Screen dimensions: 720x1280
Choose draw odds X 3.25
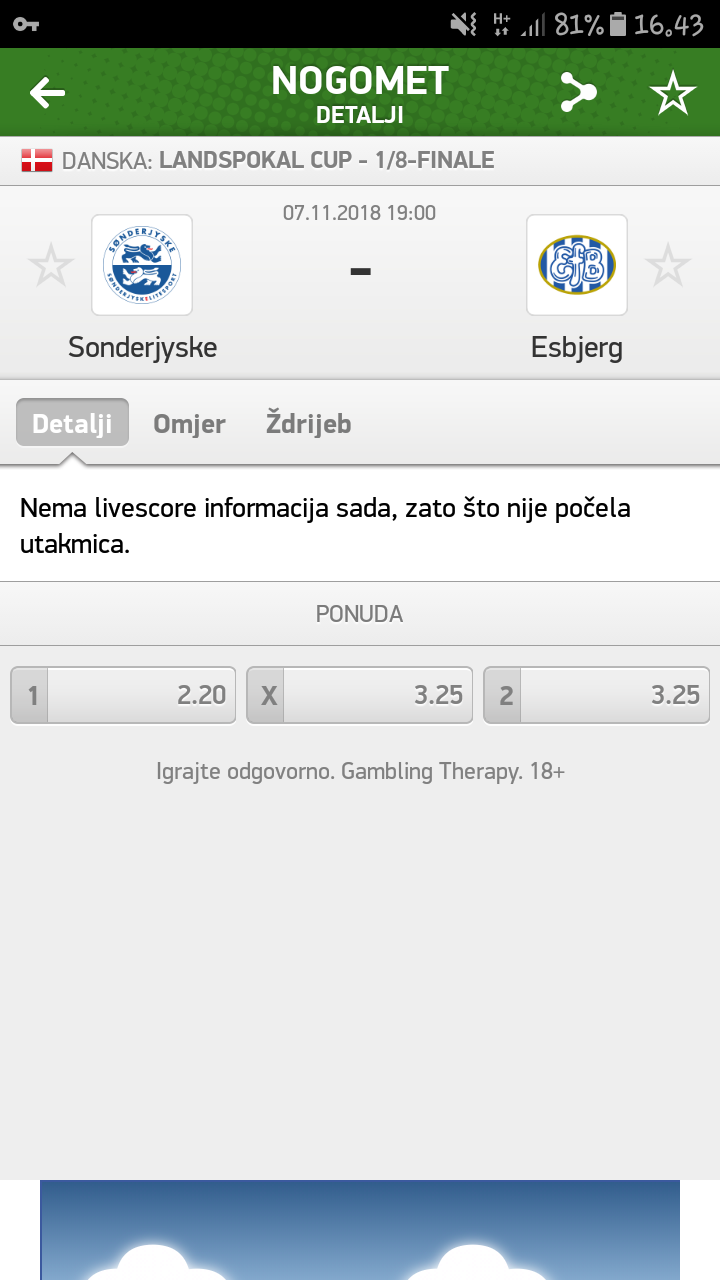point(359,695)
